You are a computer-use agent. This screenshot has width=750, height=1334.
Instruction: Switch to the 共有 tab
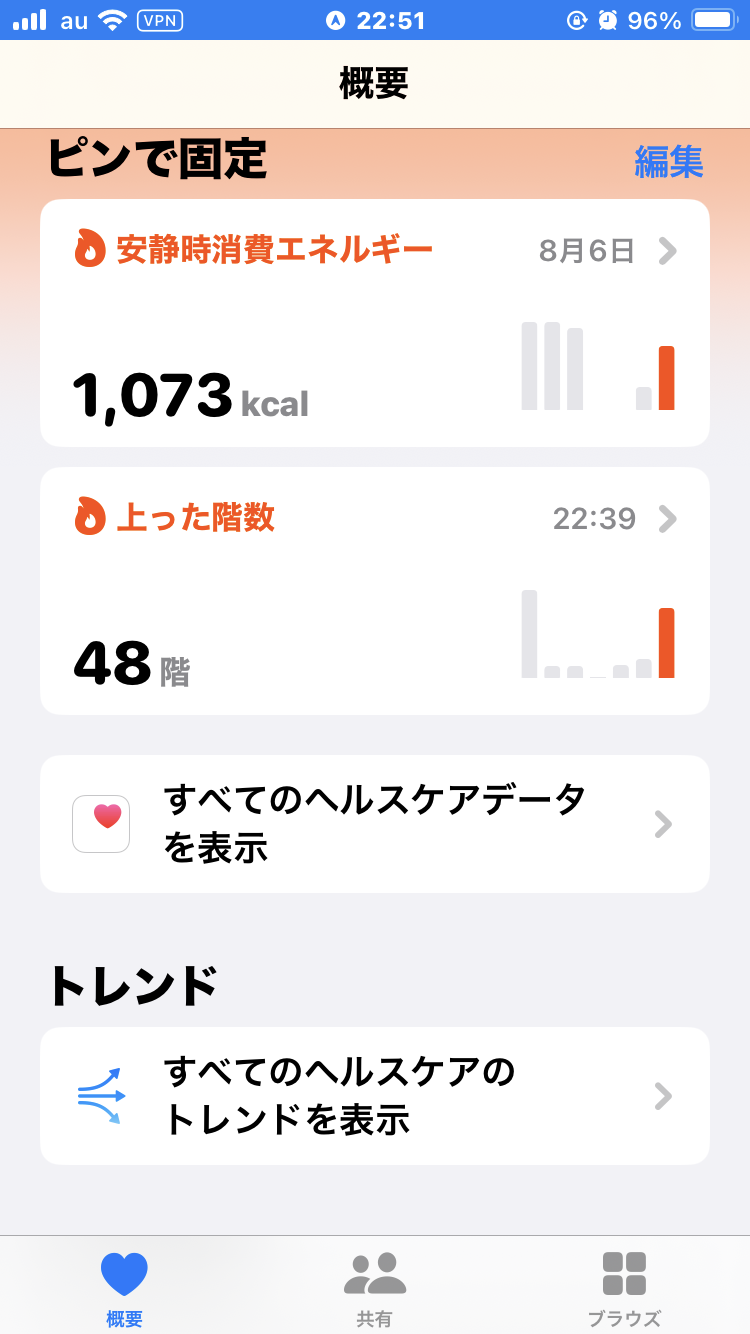[x=374, y=1287]
